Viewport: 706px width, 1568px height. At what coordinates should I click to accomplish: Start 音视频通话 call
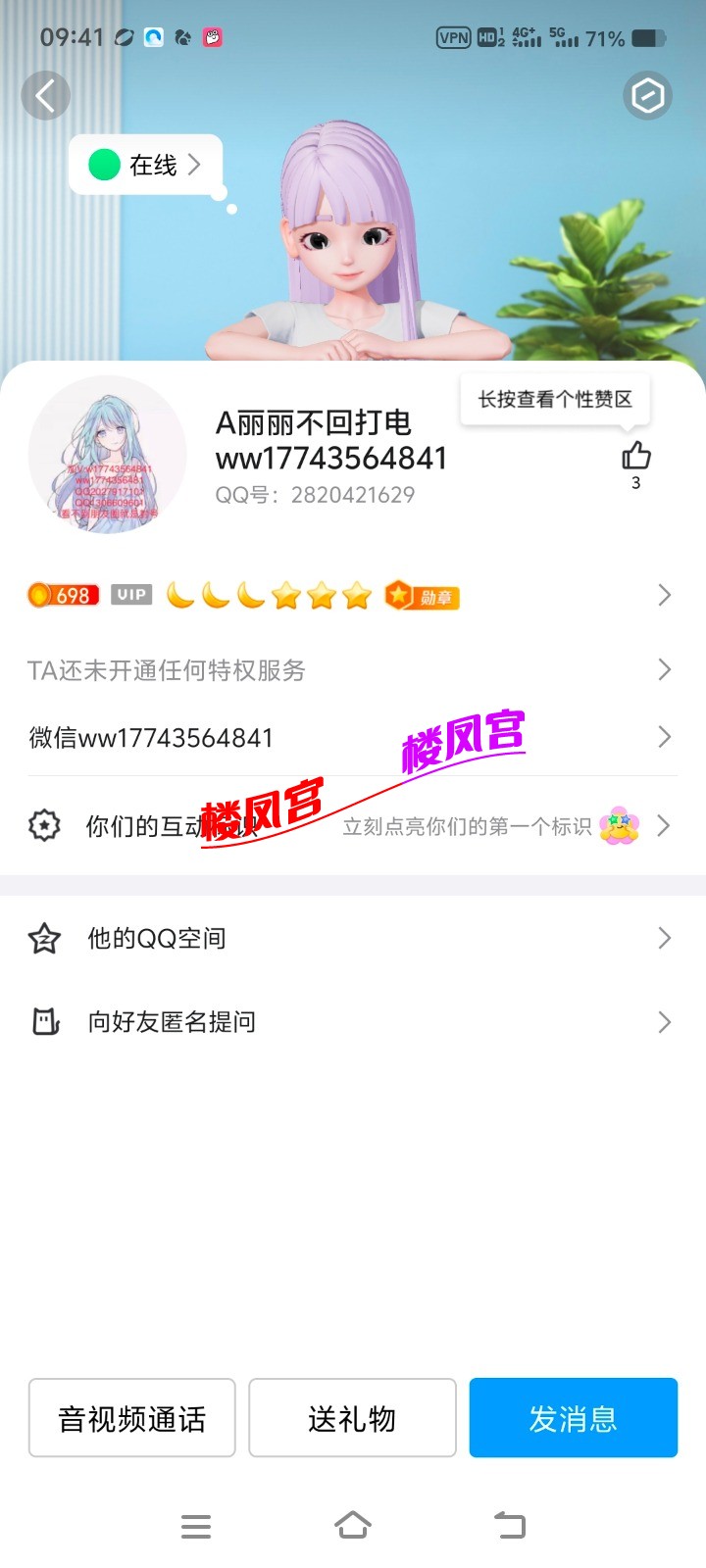[132, 1418]
